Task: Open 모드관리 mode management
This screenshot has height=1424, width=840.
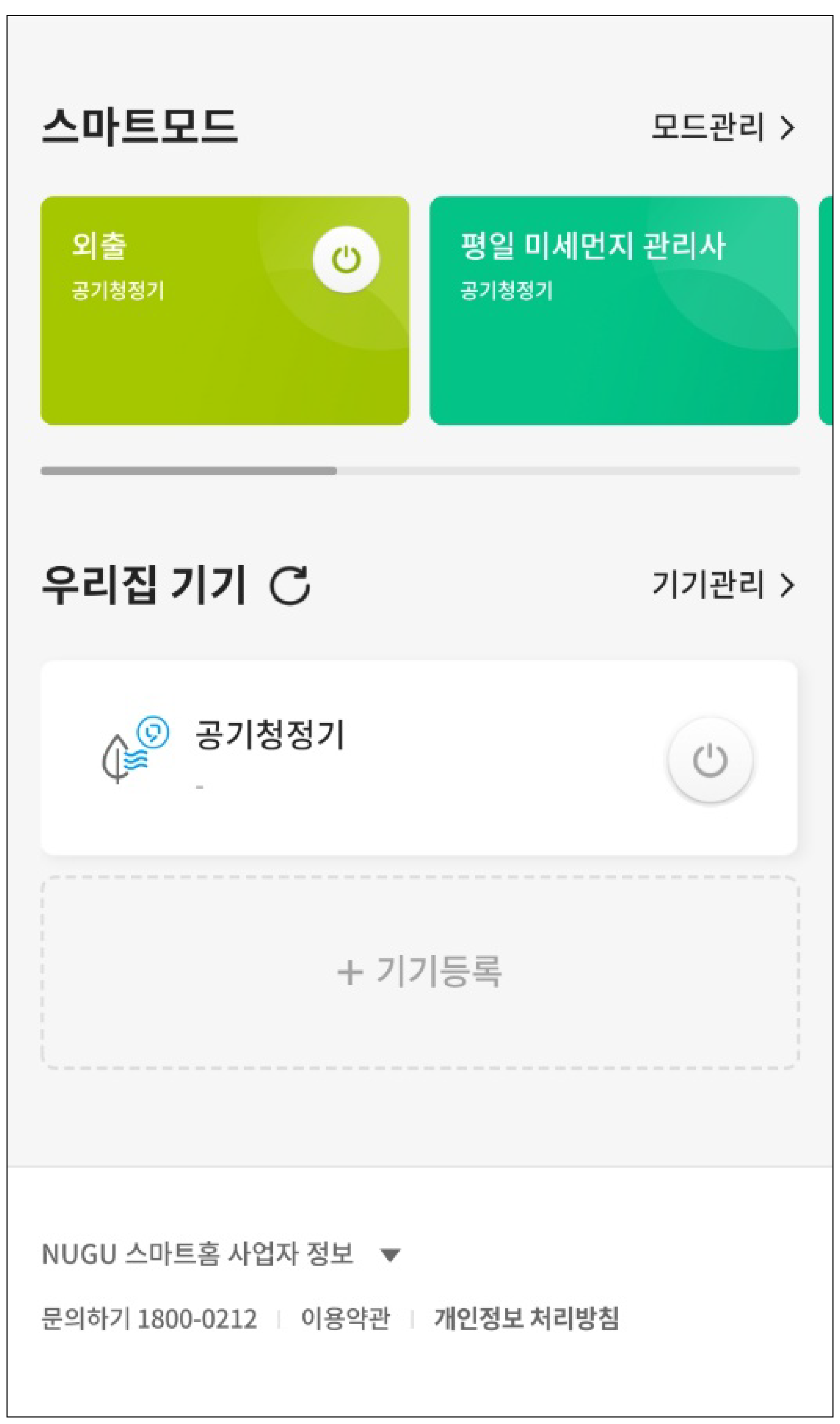Action: 723,128
